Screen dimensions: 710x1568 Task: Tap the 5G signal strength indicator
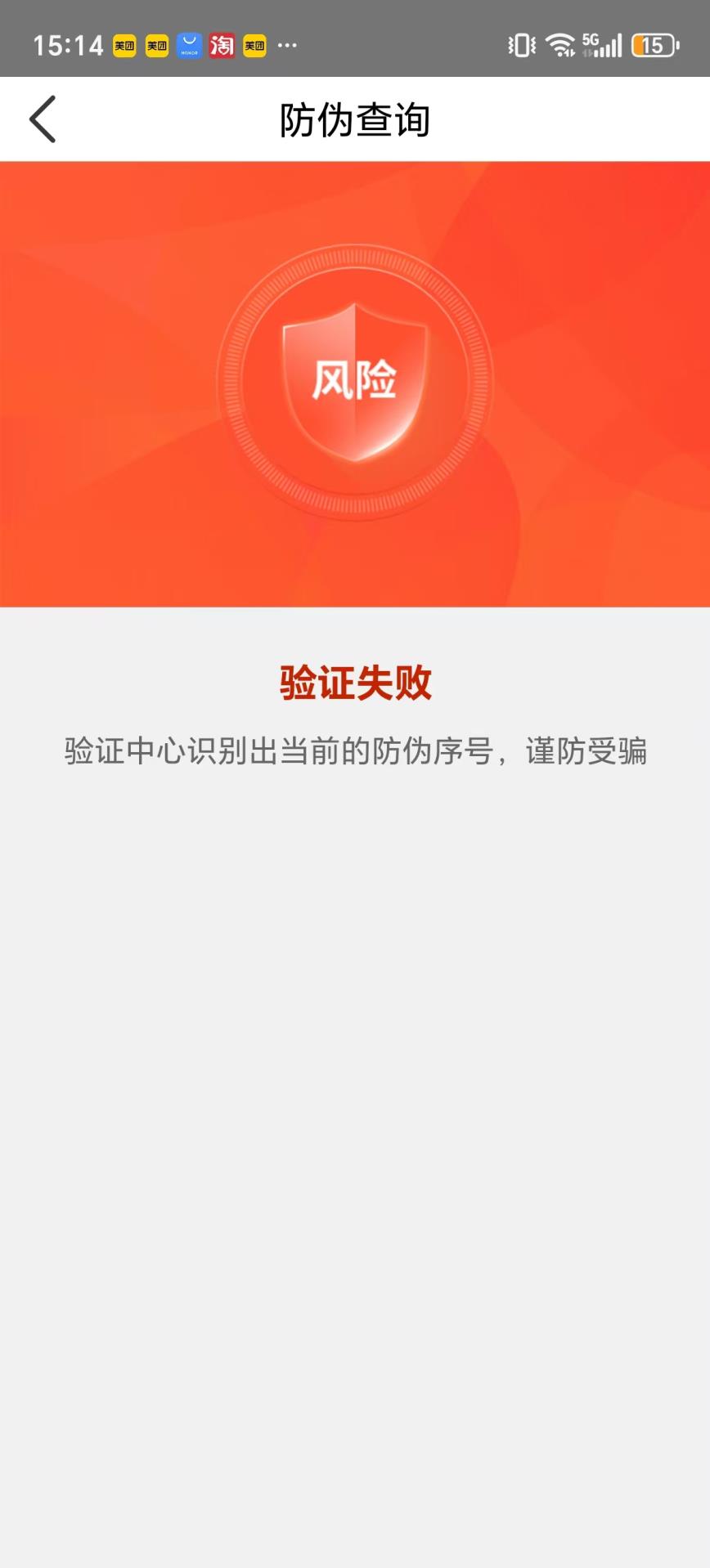pos(601,45)
